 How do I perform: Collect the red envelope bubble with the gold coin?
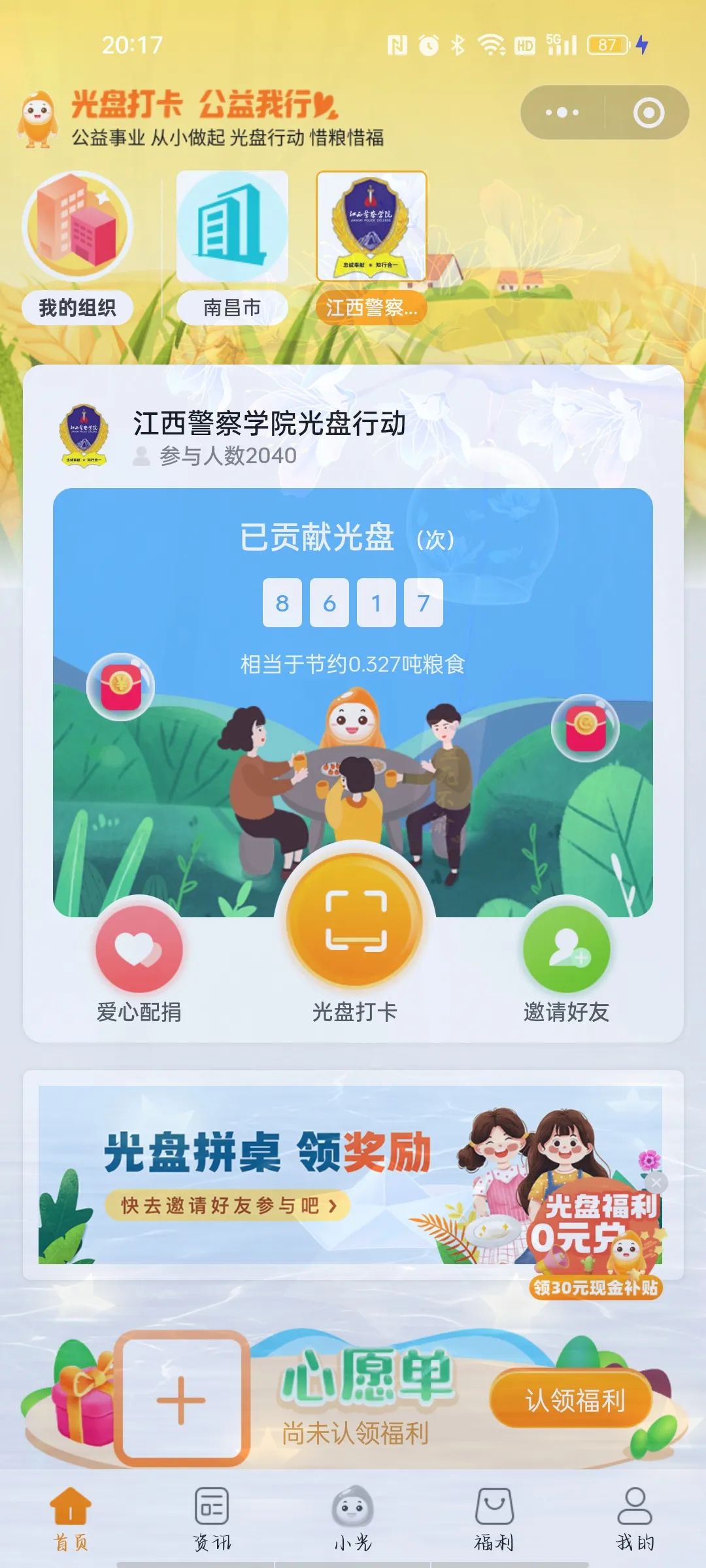coord(585,727)
